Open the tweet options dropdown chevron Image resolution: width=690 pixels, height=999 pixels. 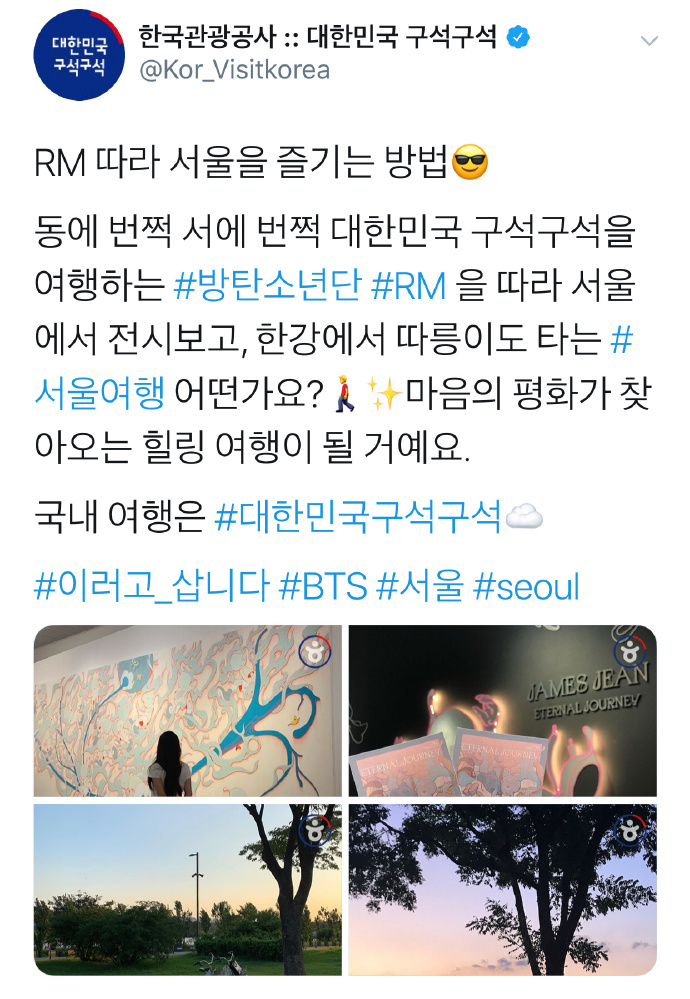pos(649,41)
